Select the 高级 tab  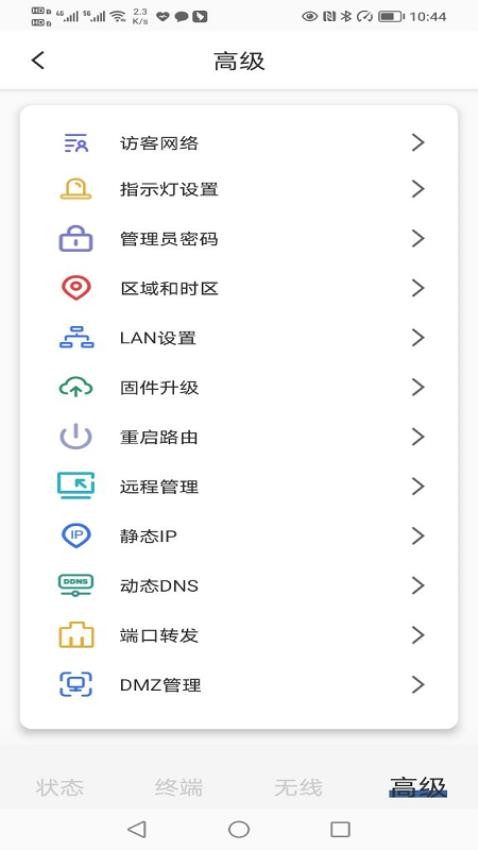(418, 787)
